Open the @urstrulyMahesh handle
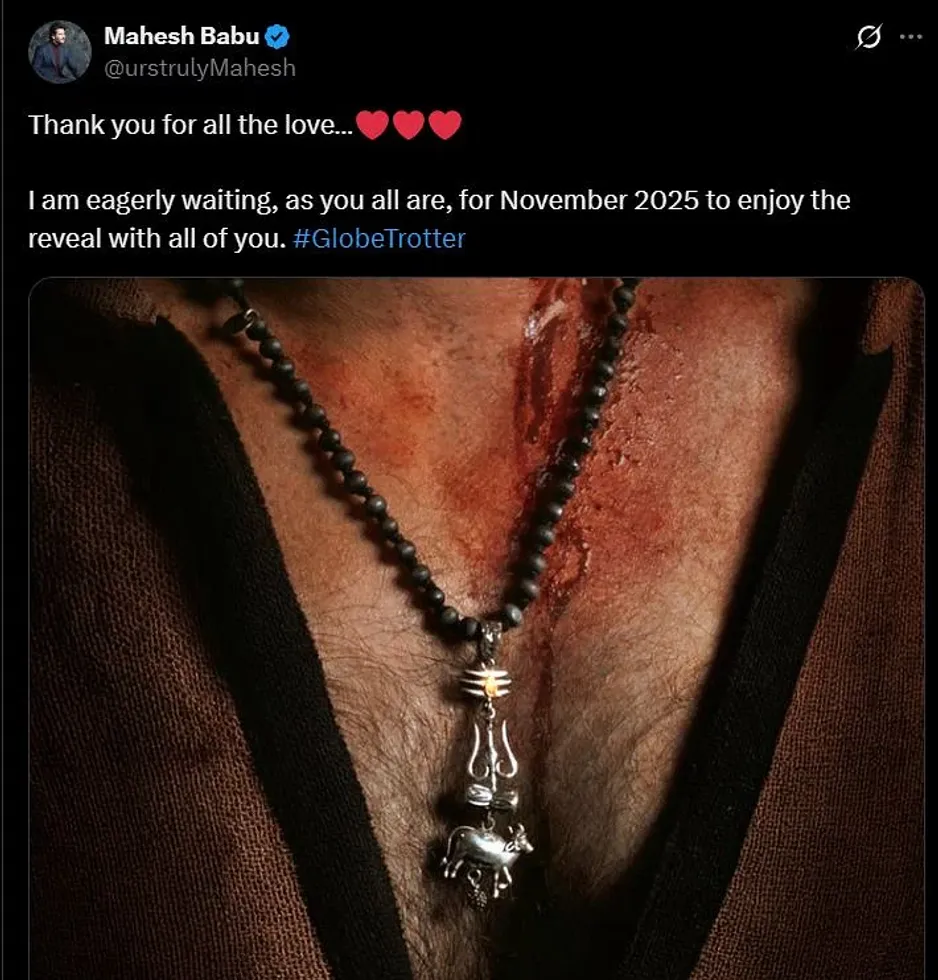Screen dimensions: 938x980 point(200,68)
